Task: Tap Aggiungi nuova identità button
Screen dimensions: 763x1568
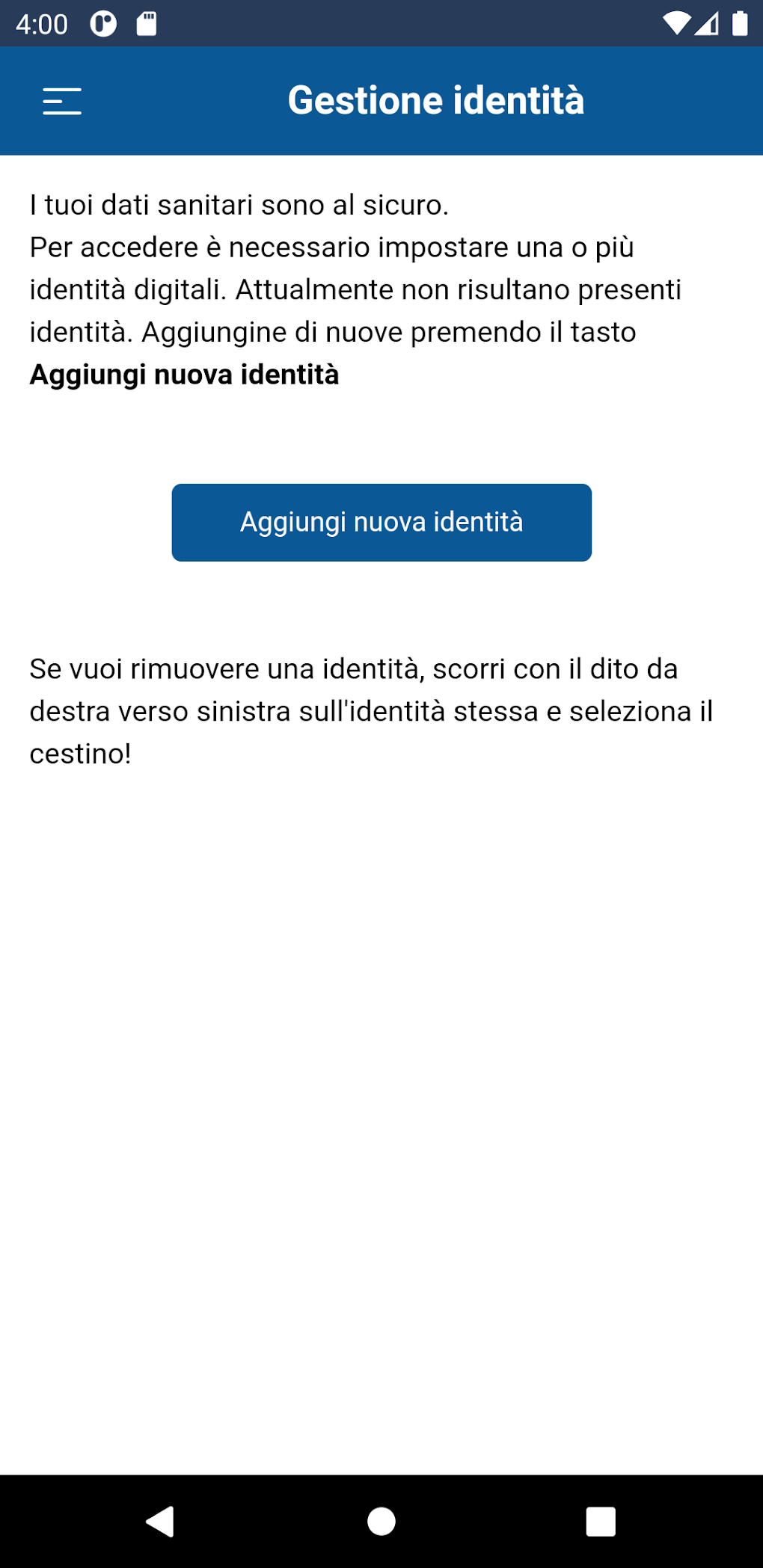Action: click(381, 522)
